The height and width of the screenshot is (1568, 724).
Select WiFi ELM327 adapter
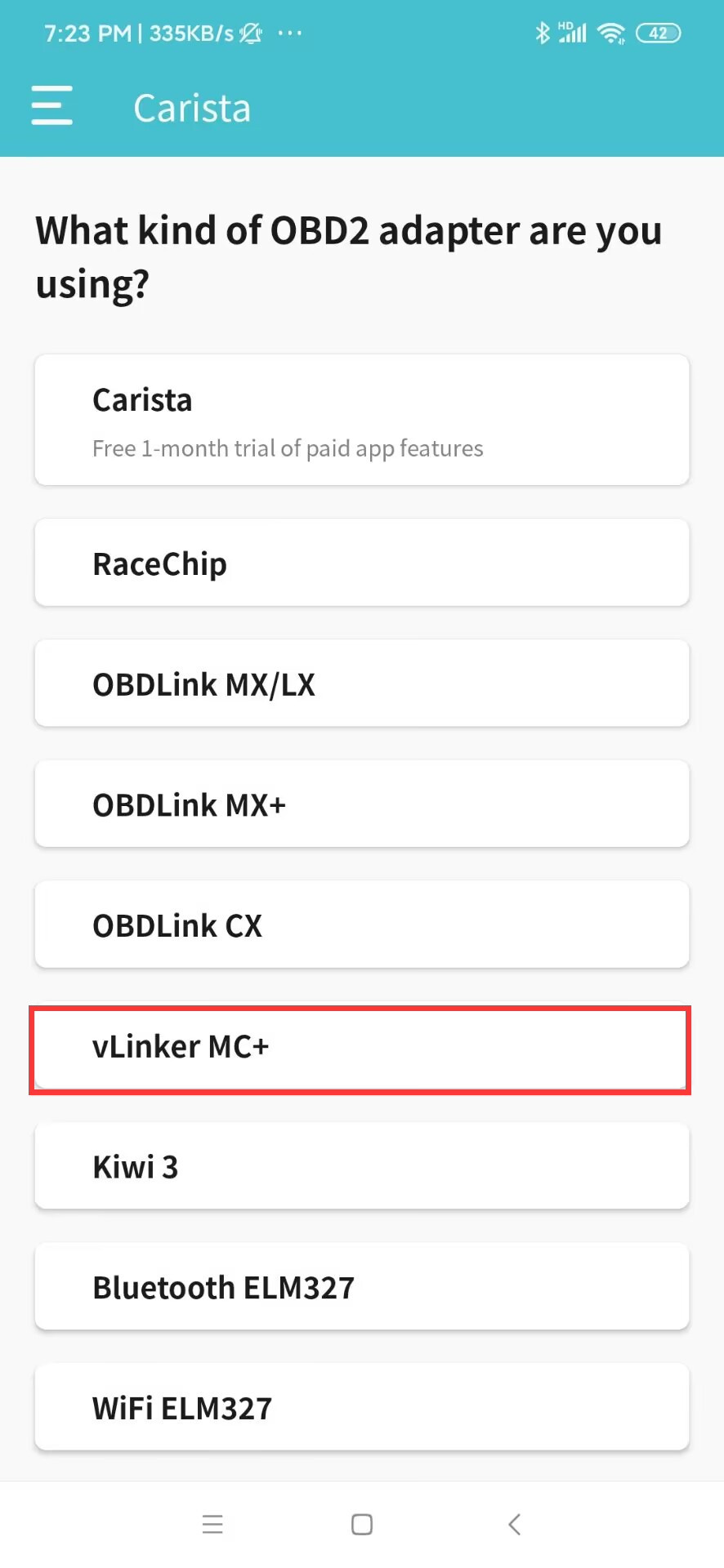click(x=361, y=1408)
